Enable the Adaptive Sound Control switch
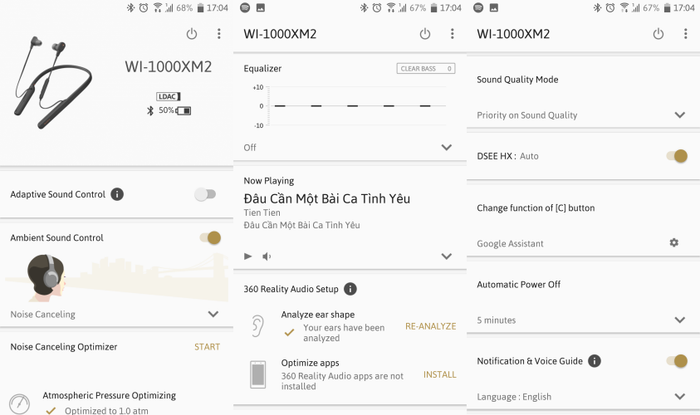 205,194
